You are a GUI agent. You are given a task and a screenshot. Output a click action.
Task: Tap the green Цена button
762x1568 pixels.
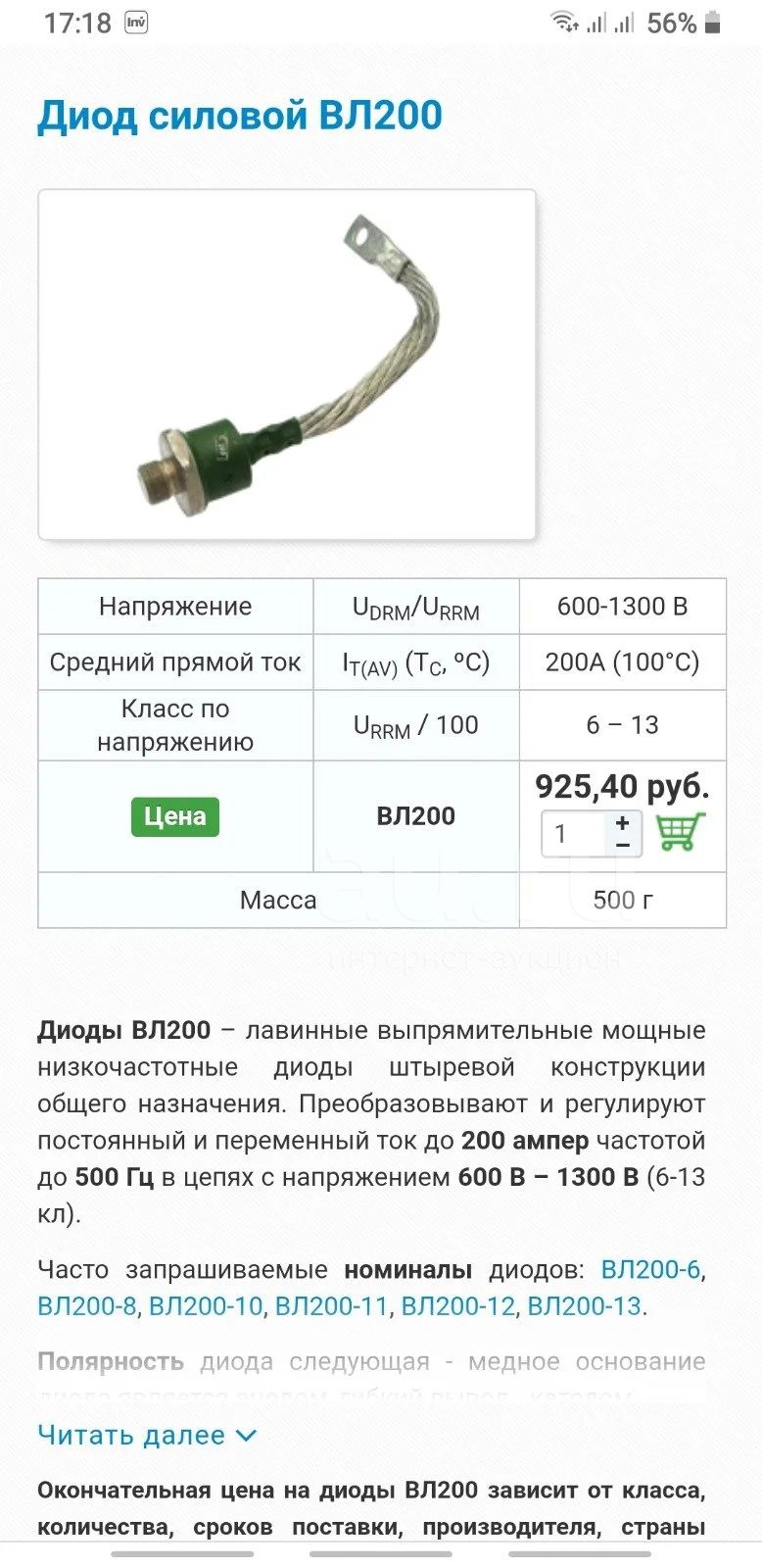[175, 816]
